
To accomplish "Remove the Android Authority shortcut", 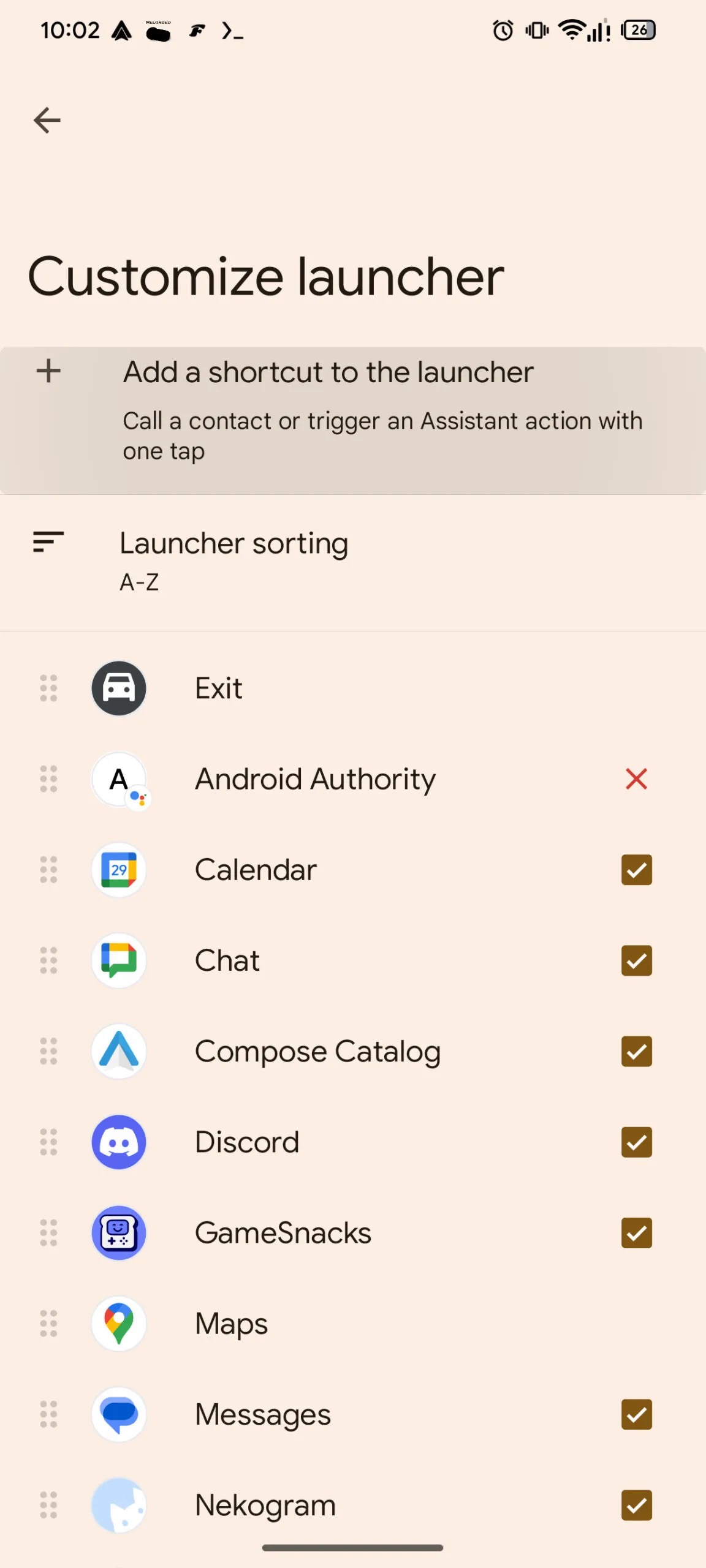I will (636, 779).
